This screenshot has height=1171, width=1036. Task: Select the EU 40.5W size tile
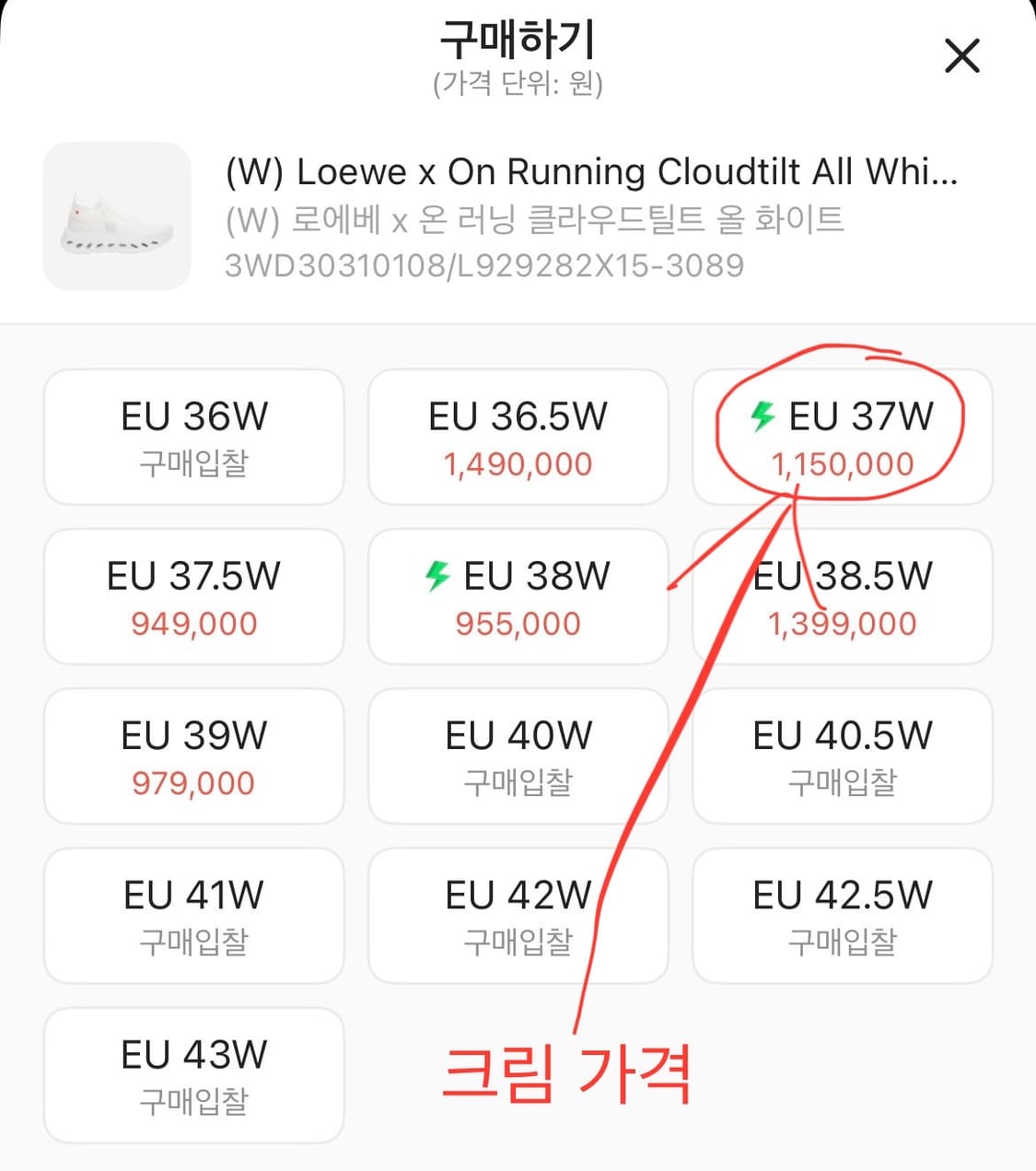tap(843, 755)
